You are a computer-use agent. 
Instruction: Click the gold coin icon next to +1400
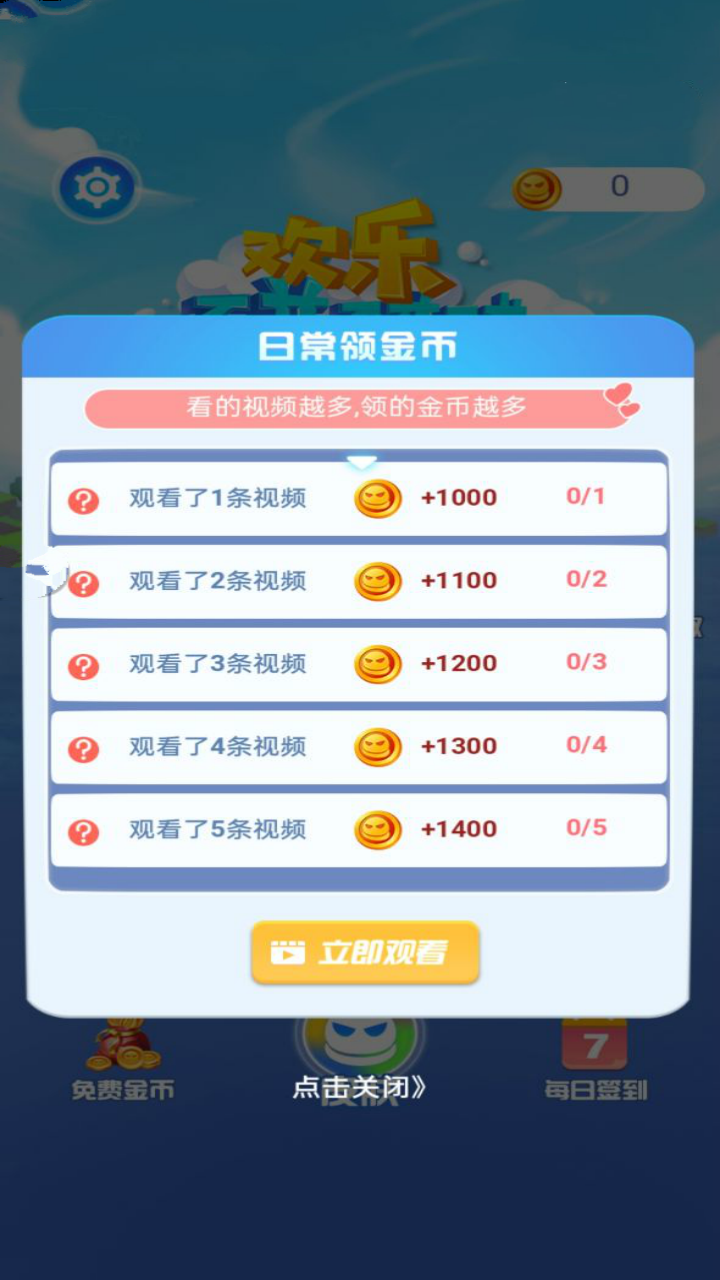click(x=377, y=829)
